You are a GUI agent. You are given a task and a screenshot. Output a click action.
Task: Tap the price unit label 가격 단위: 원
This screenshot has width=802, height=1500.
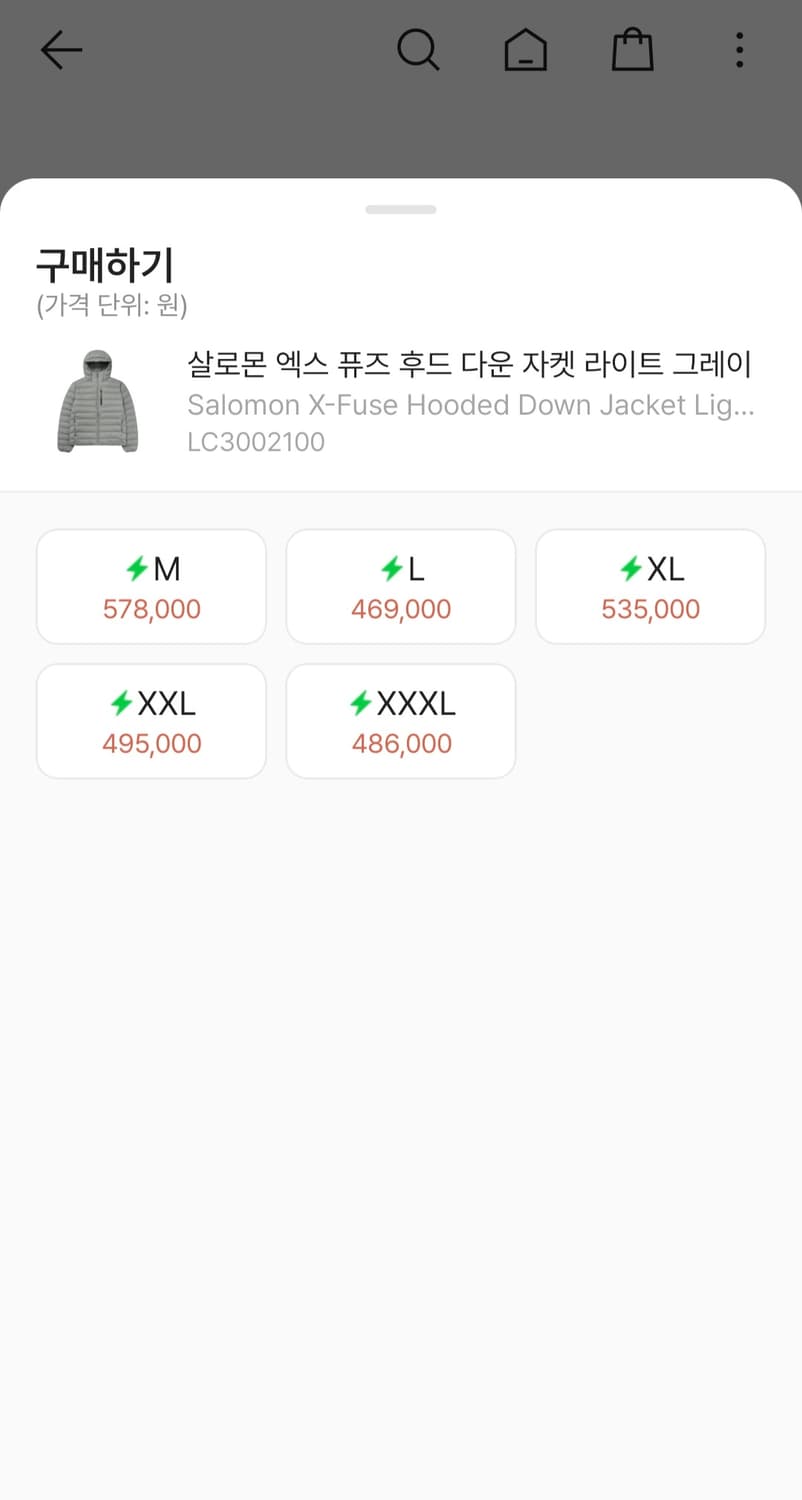(110, 306)
